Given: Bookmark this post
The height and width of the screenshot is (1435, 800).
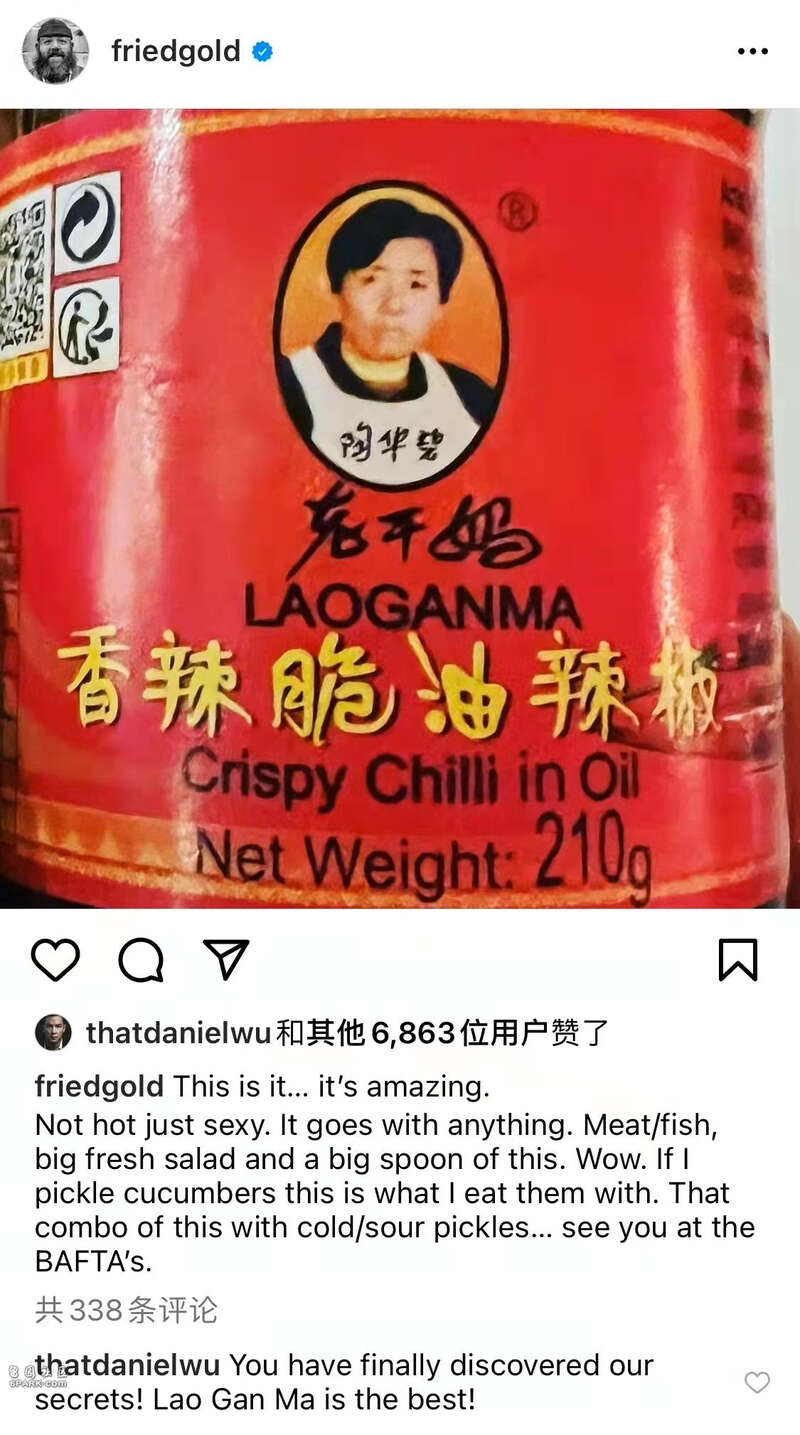Looking at the screenshot, I should (738, 960).
